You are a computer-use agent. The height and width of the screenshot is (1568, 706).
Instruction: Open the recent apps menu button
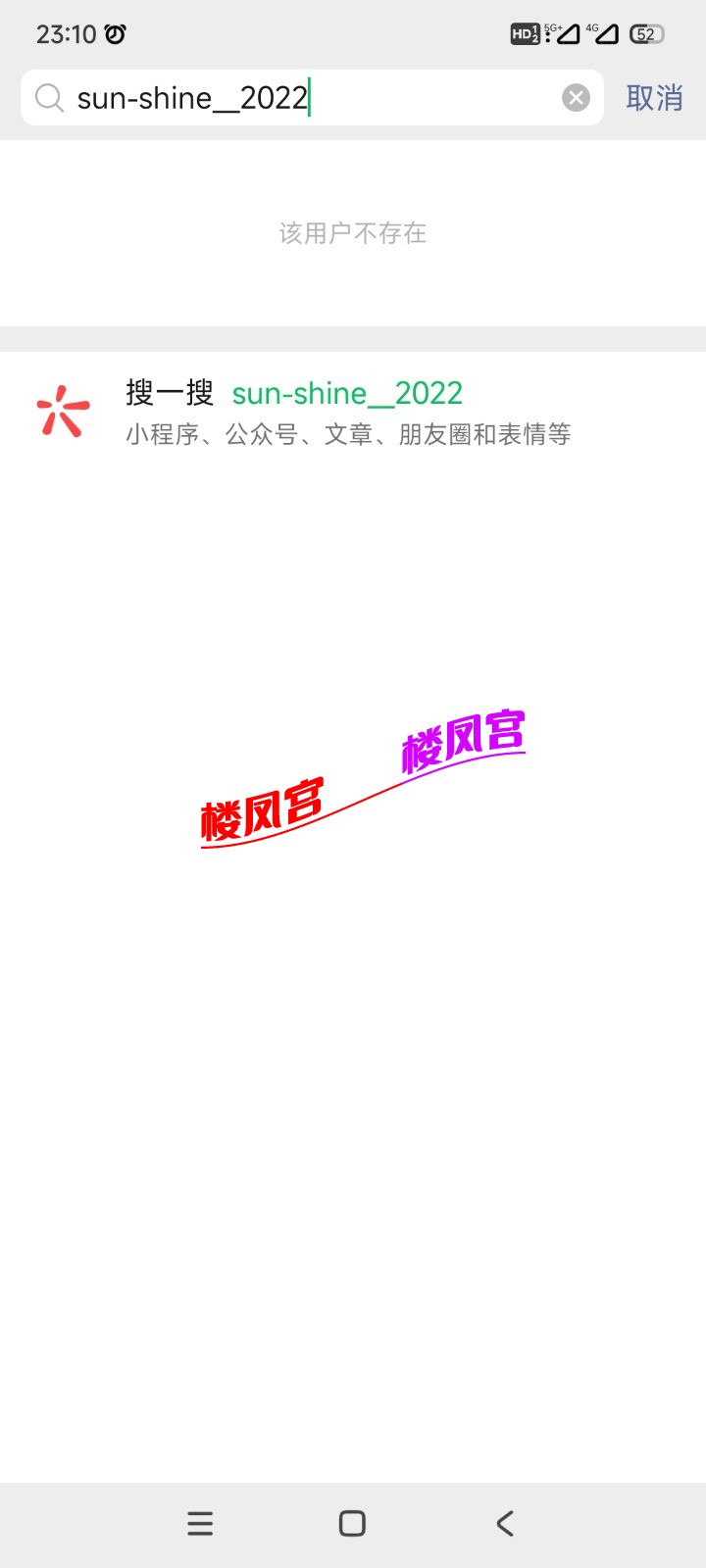coord(200,1522)
